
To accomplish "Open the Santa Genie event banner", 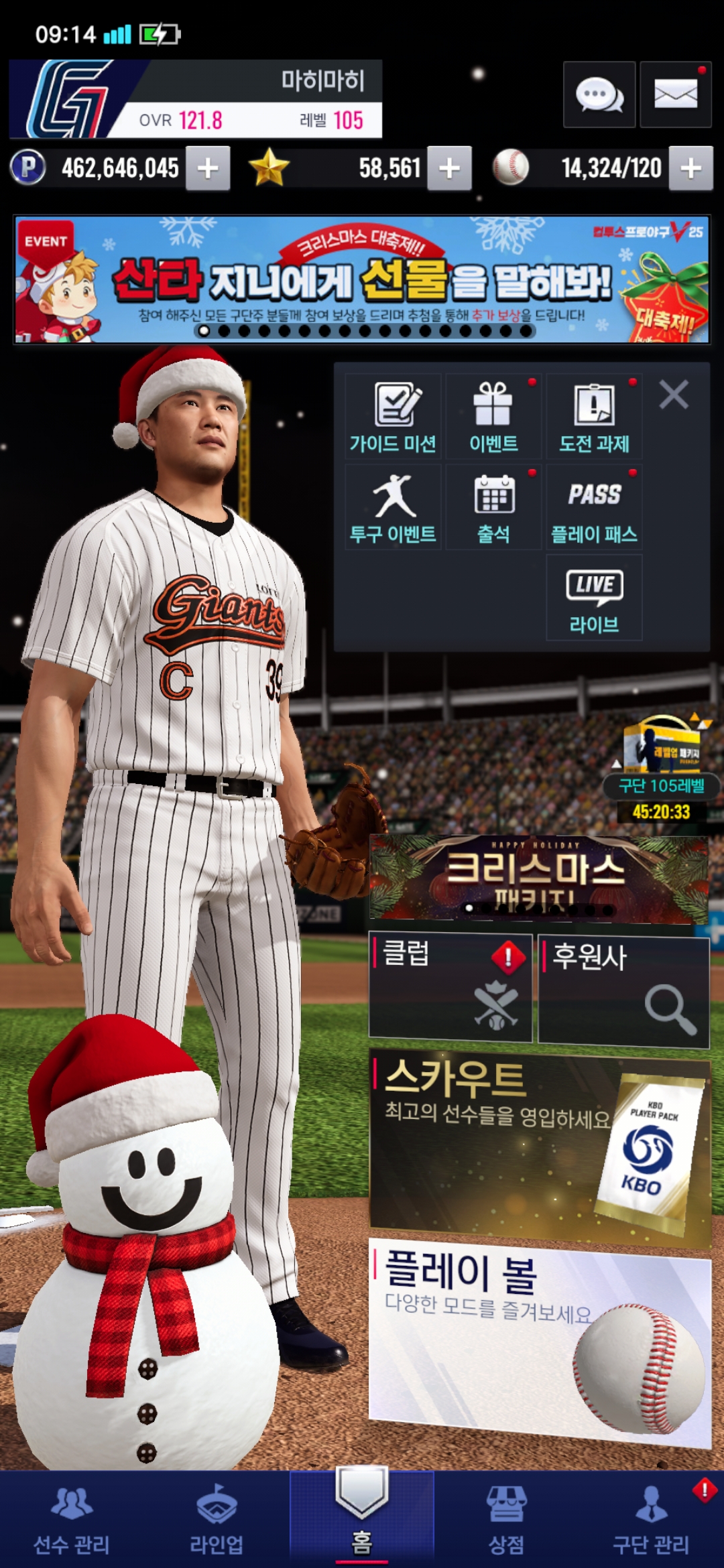I will point(362,279).
